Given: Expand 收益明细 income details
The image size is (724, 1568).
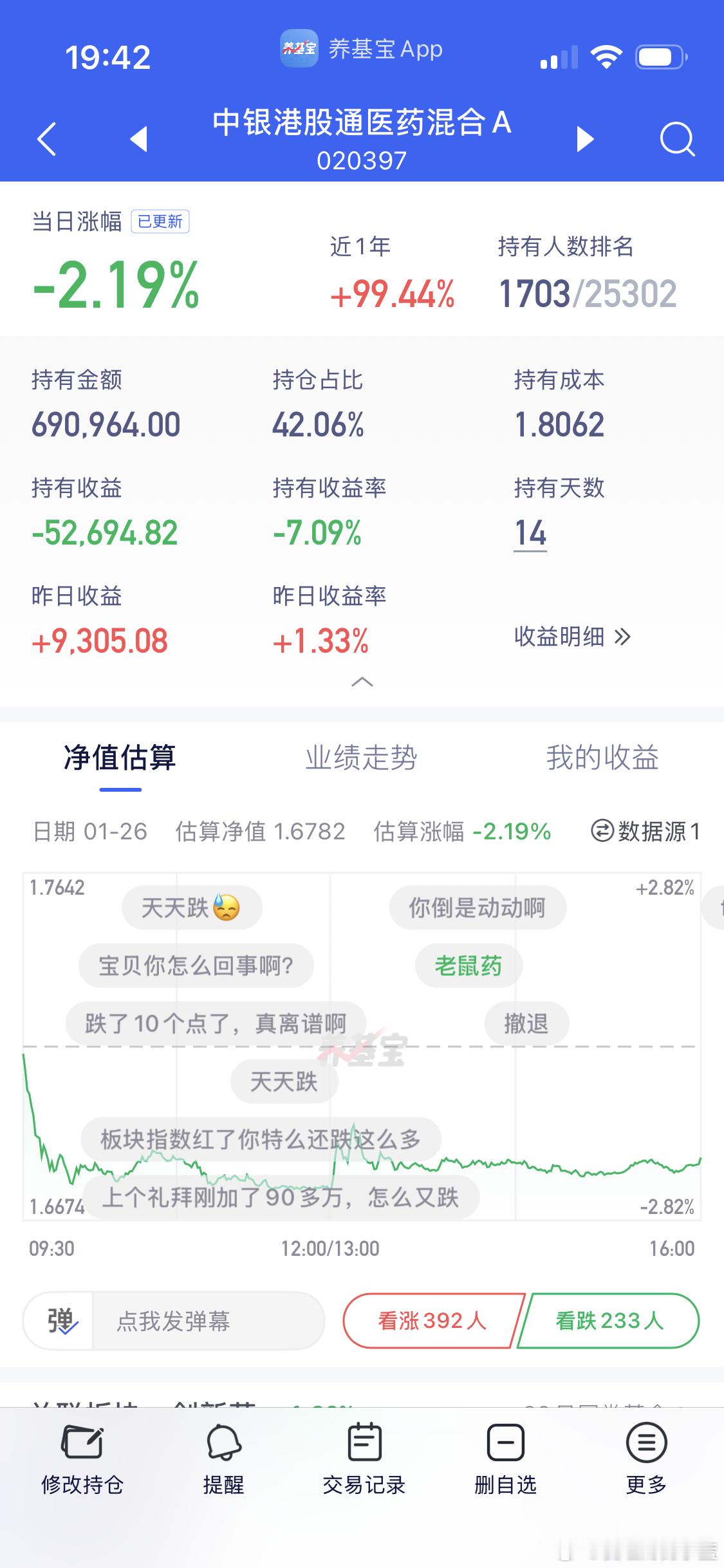Looking at the screenshot, I should 569,638.
